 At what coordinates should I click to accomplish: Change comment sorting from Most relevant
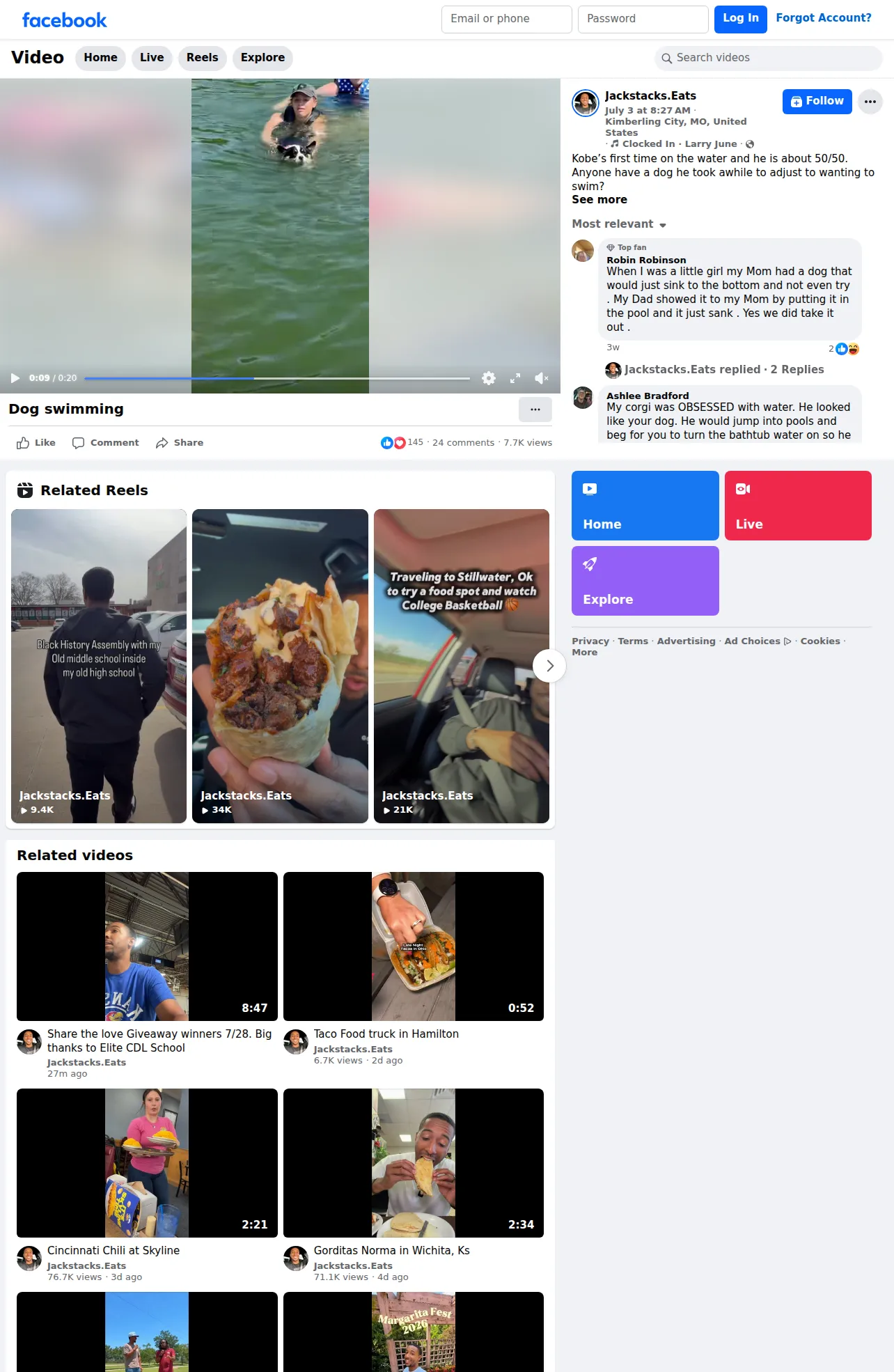click(619, 224)
